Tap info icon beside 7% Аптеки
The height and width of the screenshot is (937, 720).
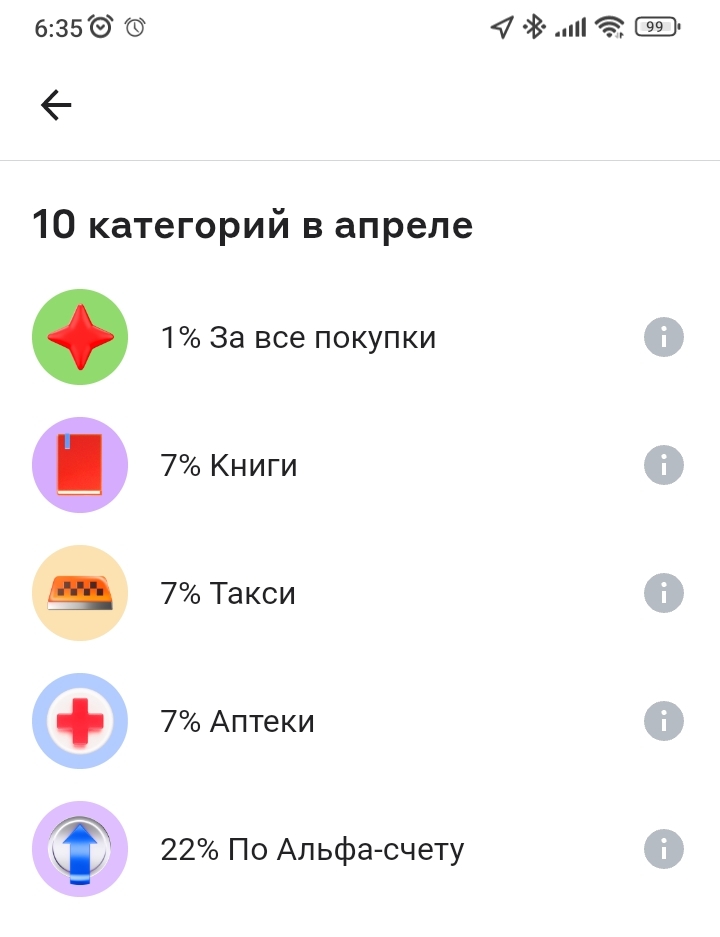[663, 721]
